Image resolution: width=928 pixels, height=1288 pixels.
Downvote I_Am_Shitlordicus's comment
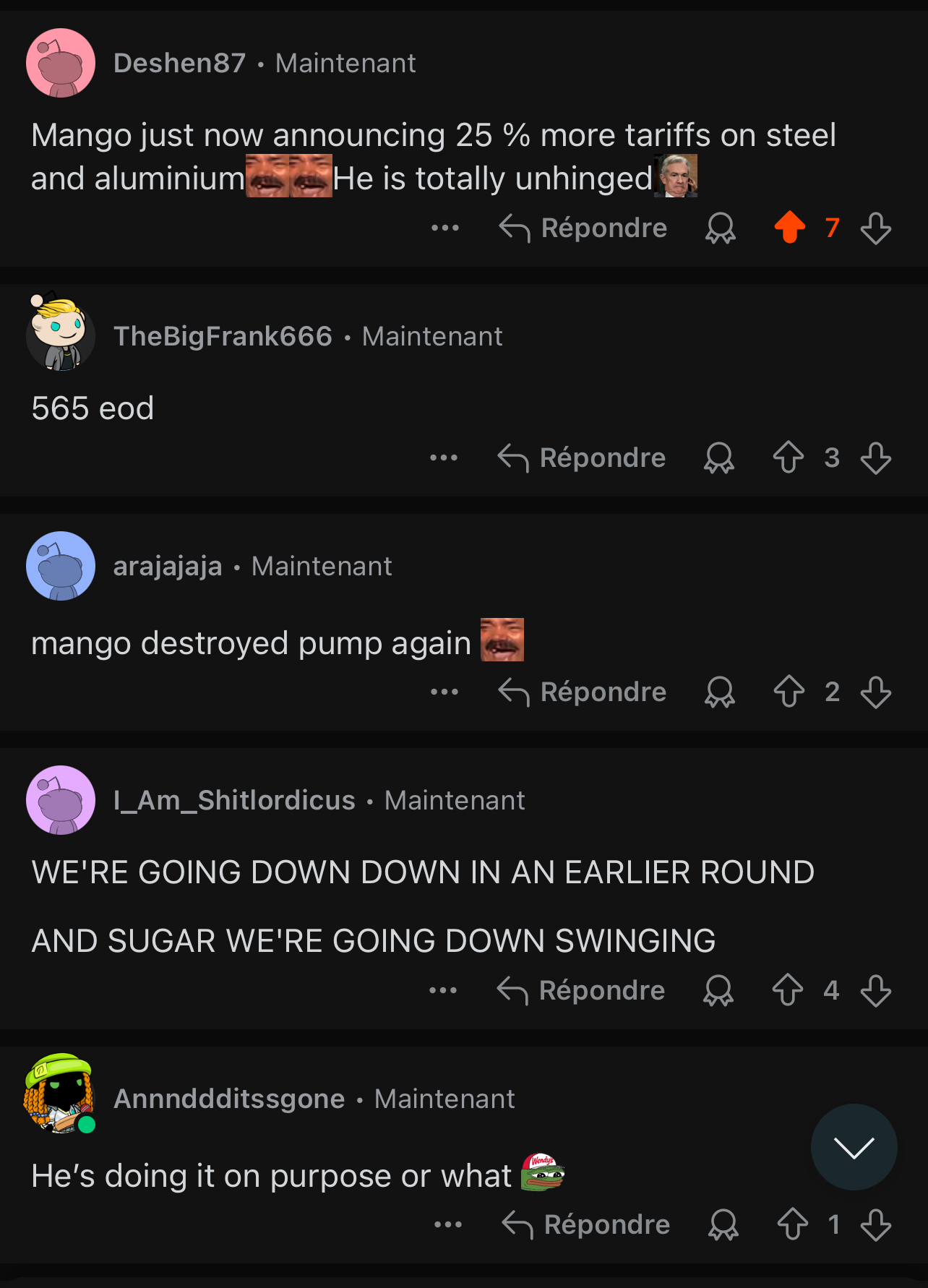coord(875,990)
